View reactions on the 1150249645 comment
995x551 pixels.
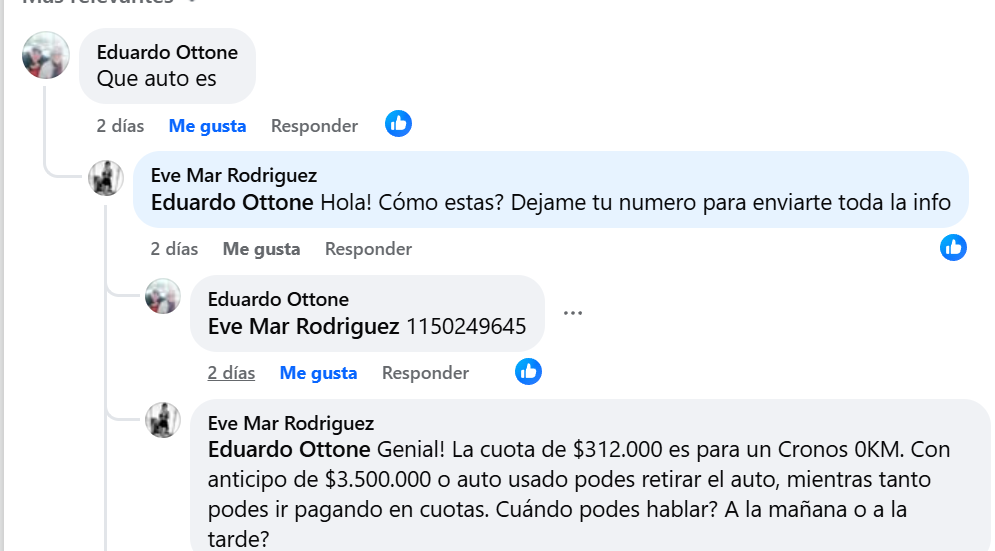[x=528, y=372]
